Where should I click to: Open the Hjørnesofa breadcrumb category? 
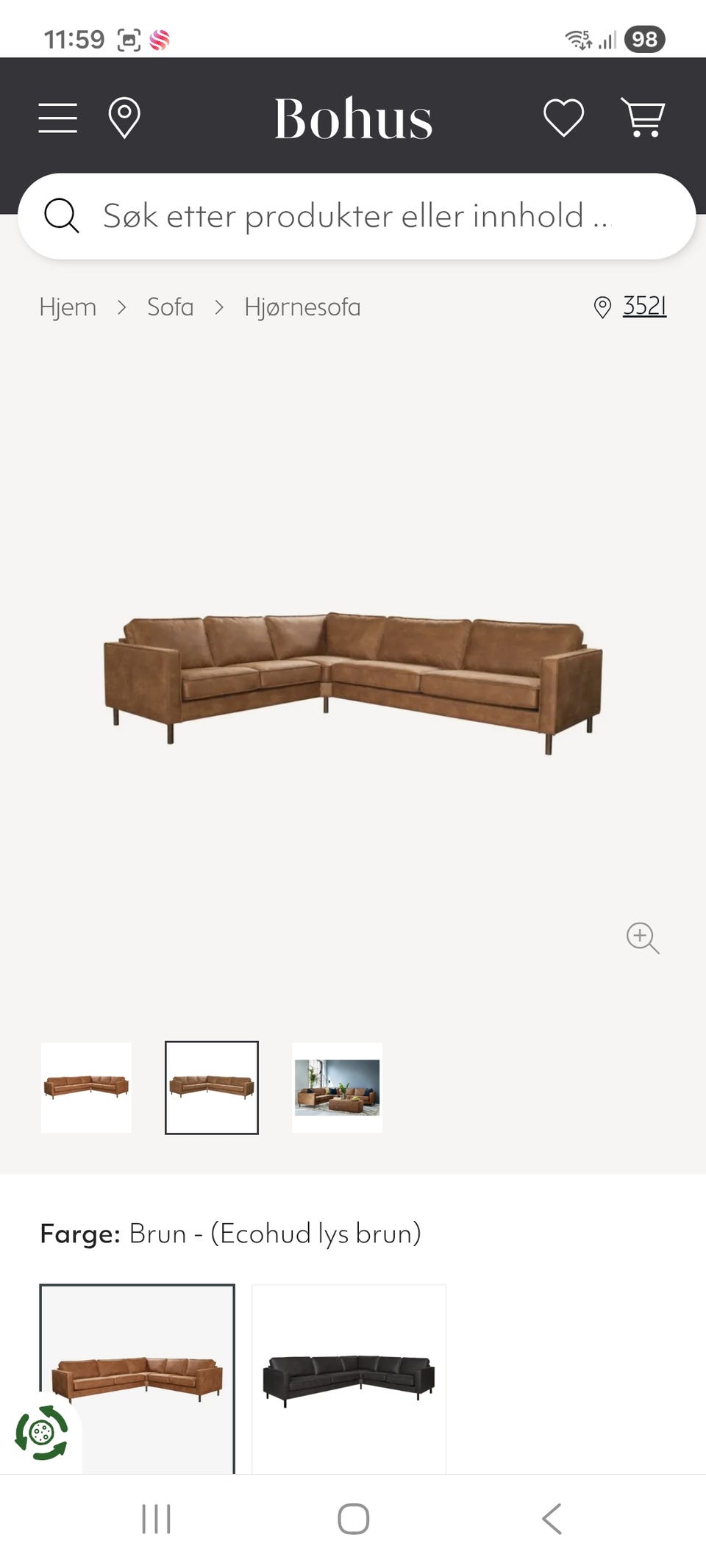coord(302,307)
